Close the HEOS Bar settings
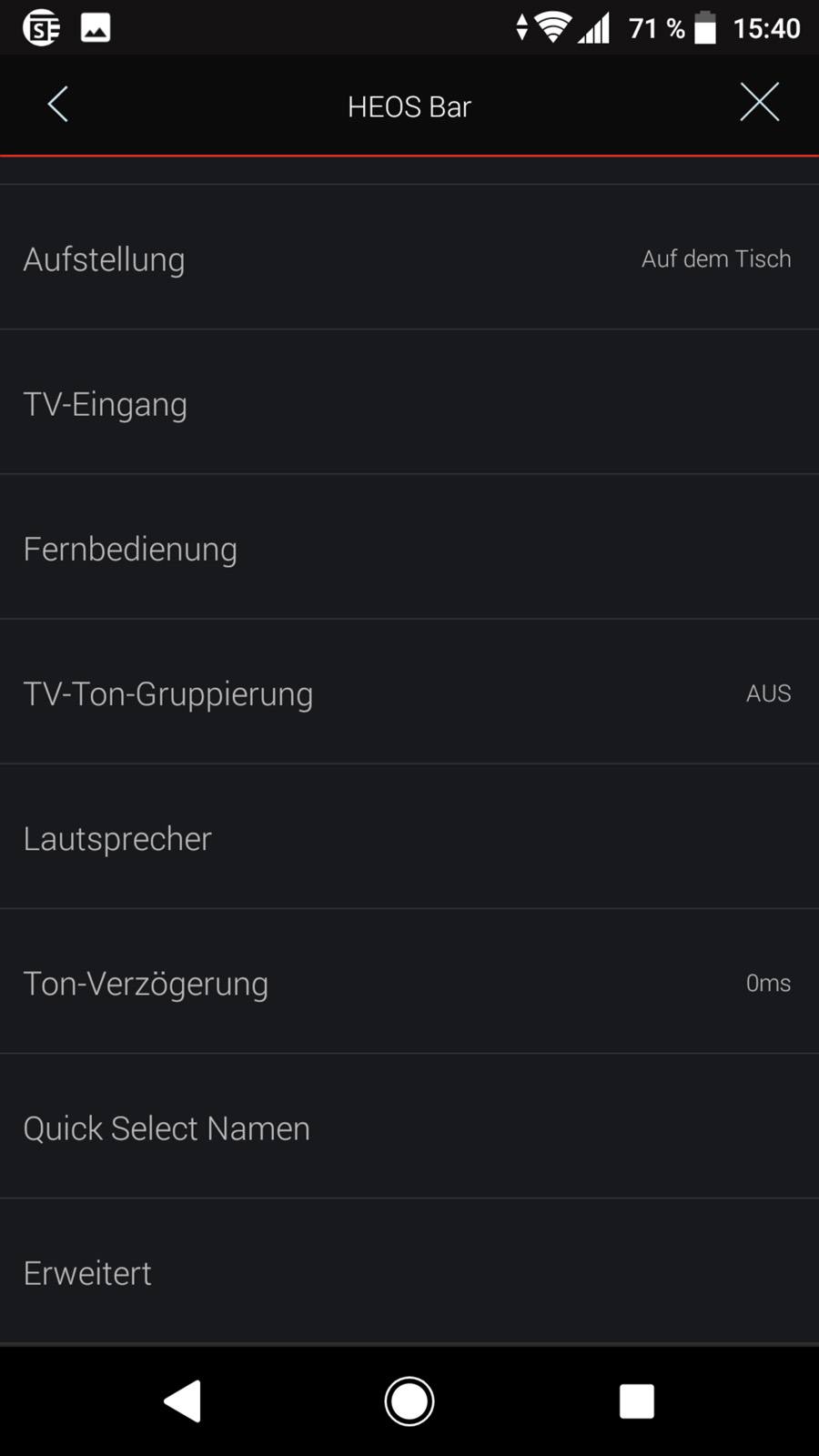Viewport: 819px width, 1456px height. (x=759, y=102)
